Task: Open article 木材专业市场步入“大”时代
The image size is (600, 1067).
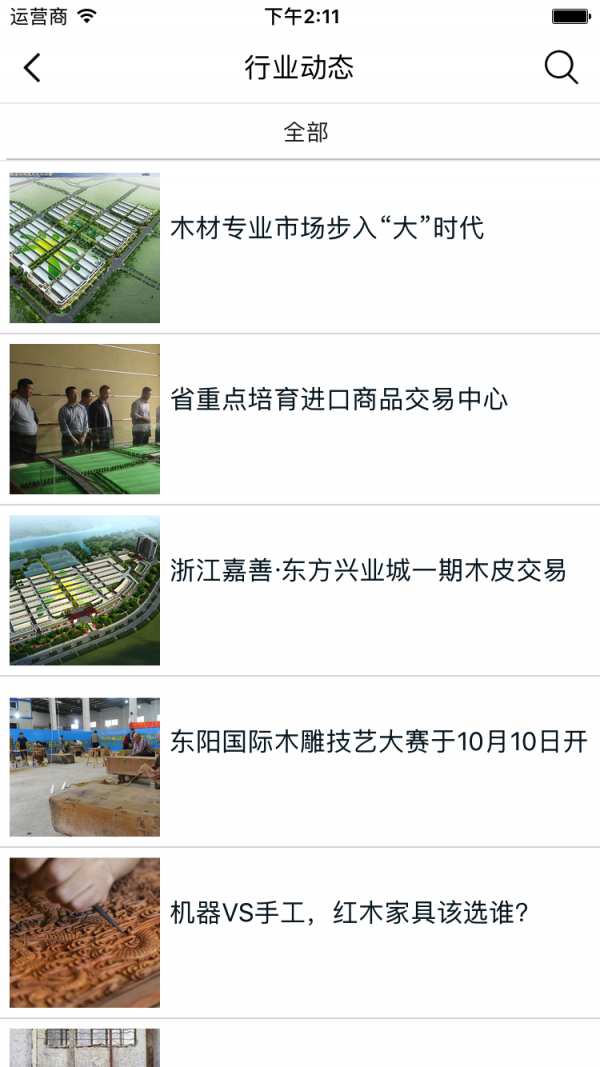Action: tap(300, 248)
